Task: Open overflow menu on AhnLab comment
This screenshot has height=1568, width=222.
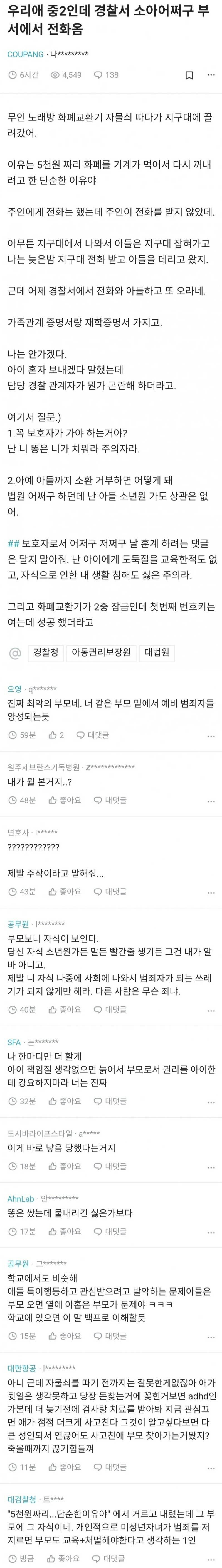Action: pos(210,1232)
